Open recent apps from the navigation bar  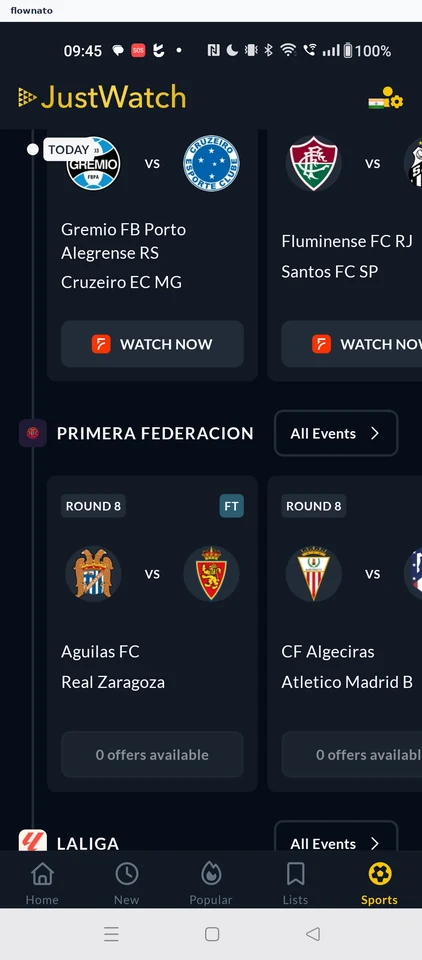coord(111,934)
